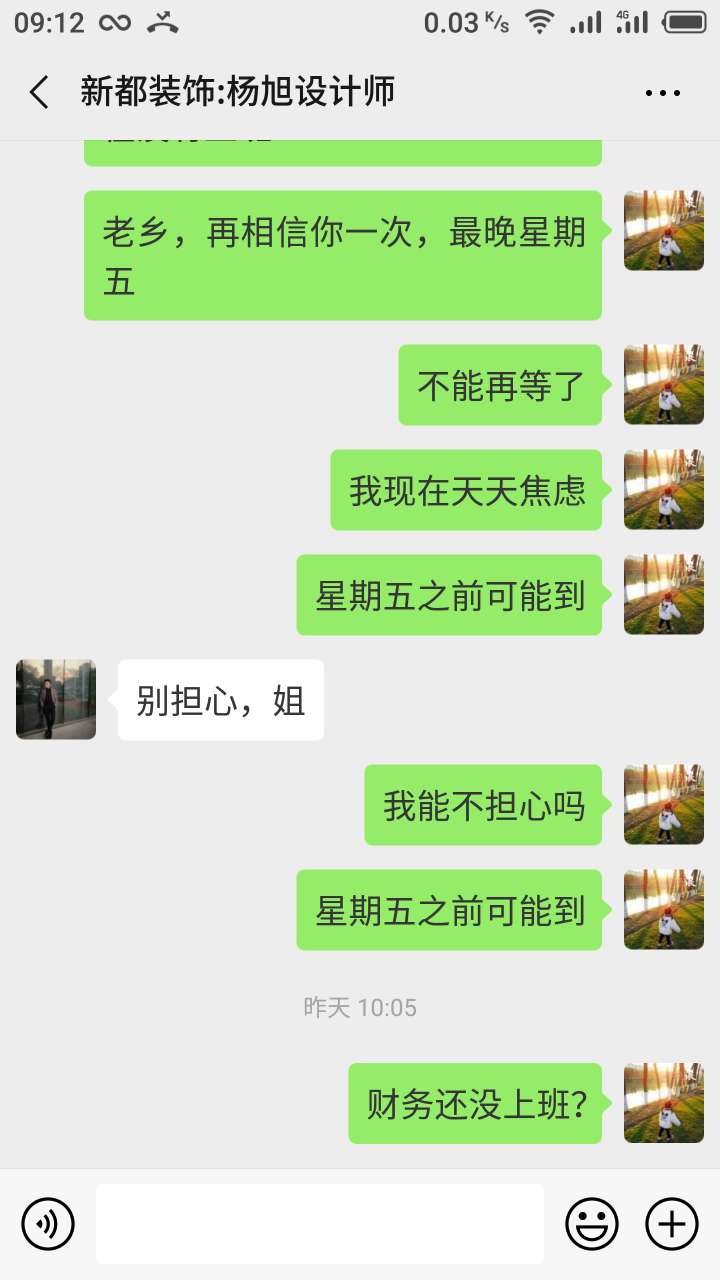Open the chat overflow menu
Screen dimensions: 720x1280
(x=662, y=93)
